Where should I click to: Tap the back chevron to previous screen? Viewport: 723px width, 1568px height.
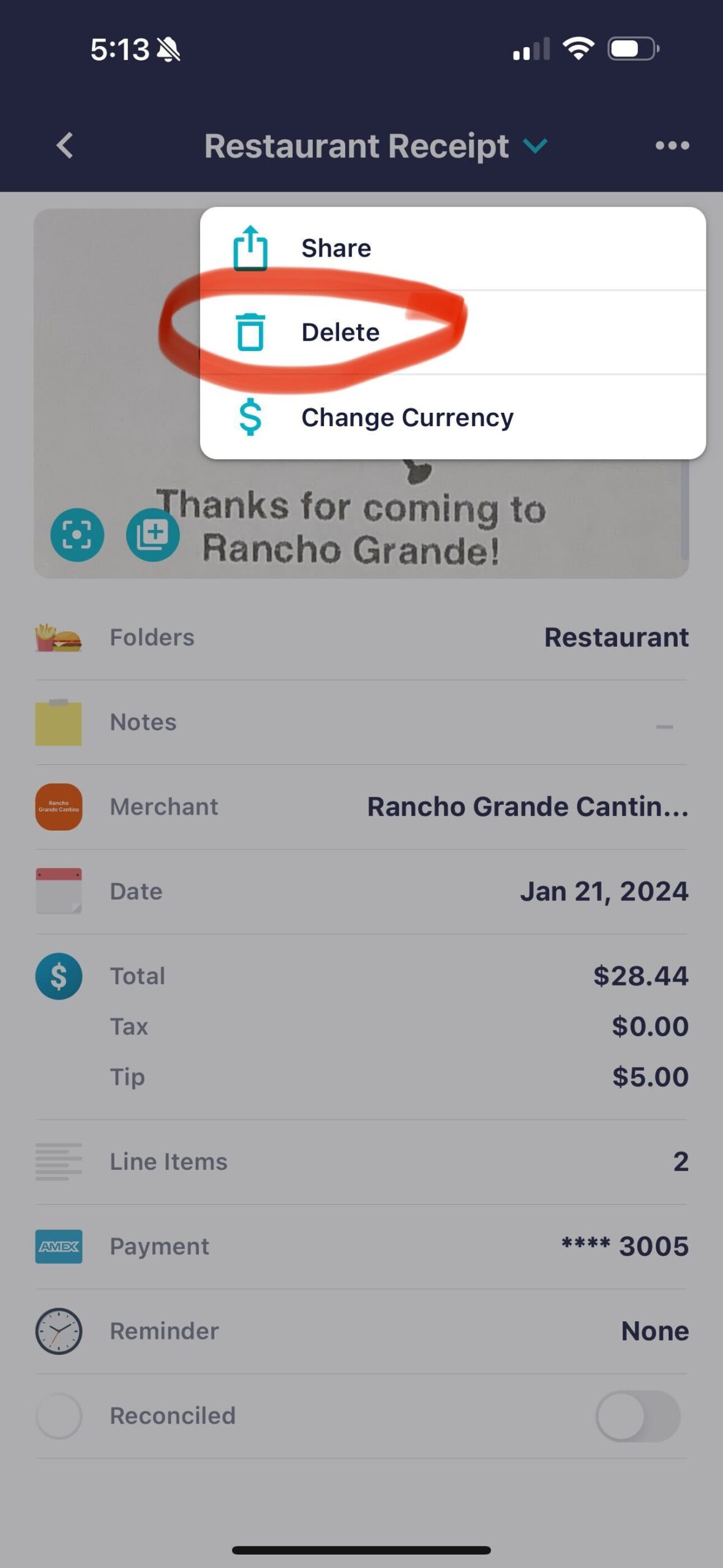(x=64, y=147)
